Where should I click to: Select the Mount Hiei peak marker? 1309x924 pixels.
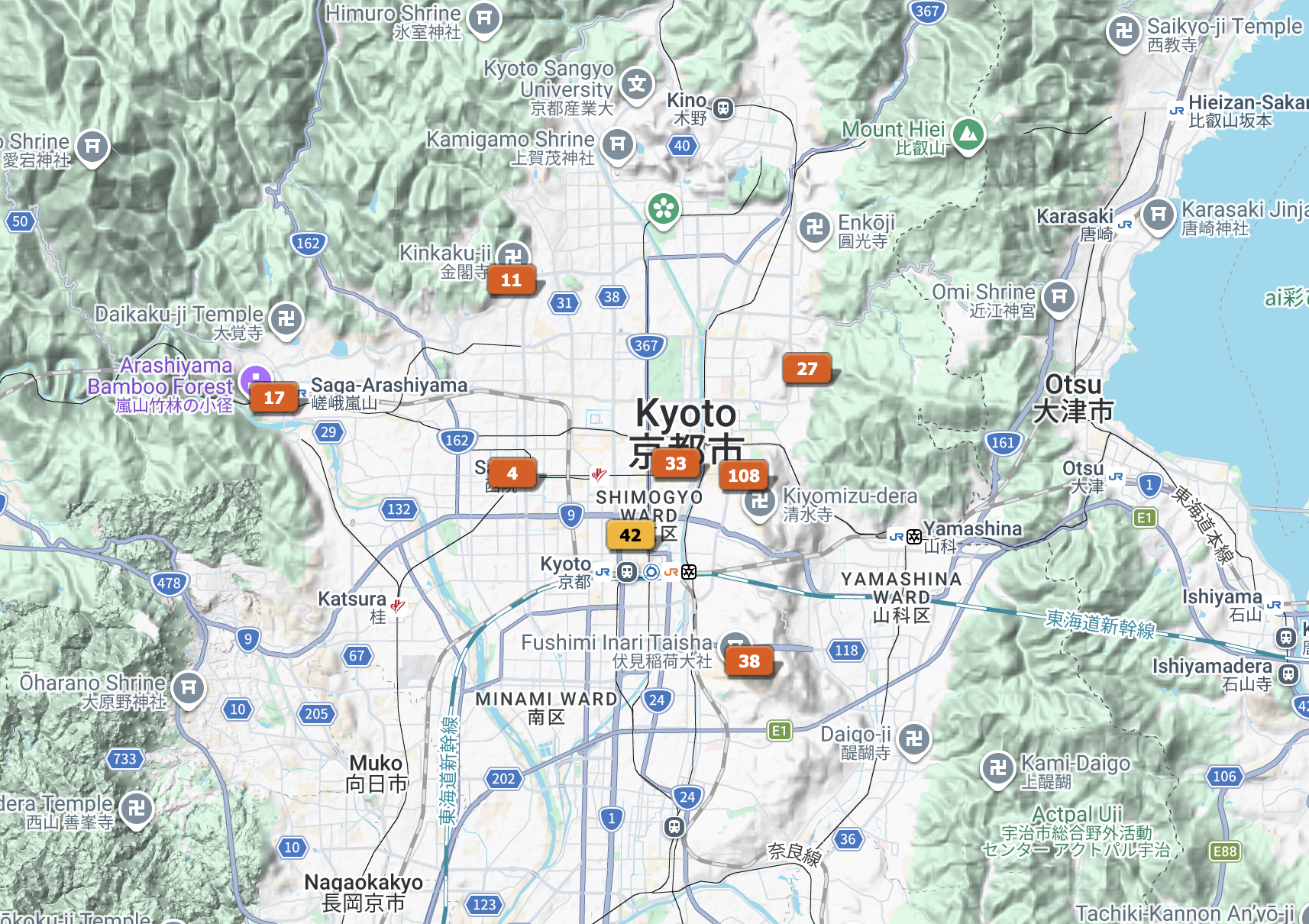[968, 135]
